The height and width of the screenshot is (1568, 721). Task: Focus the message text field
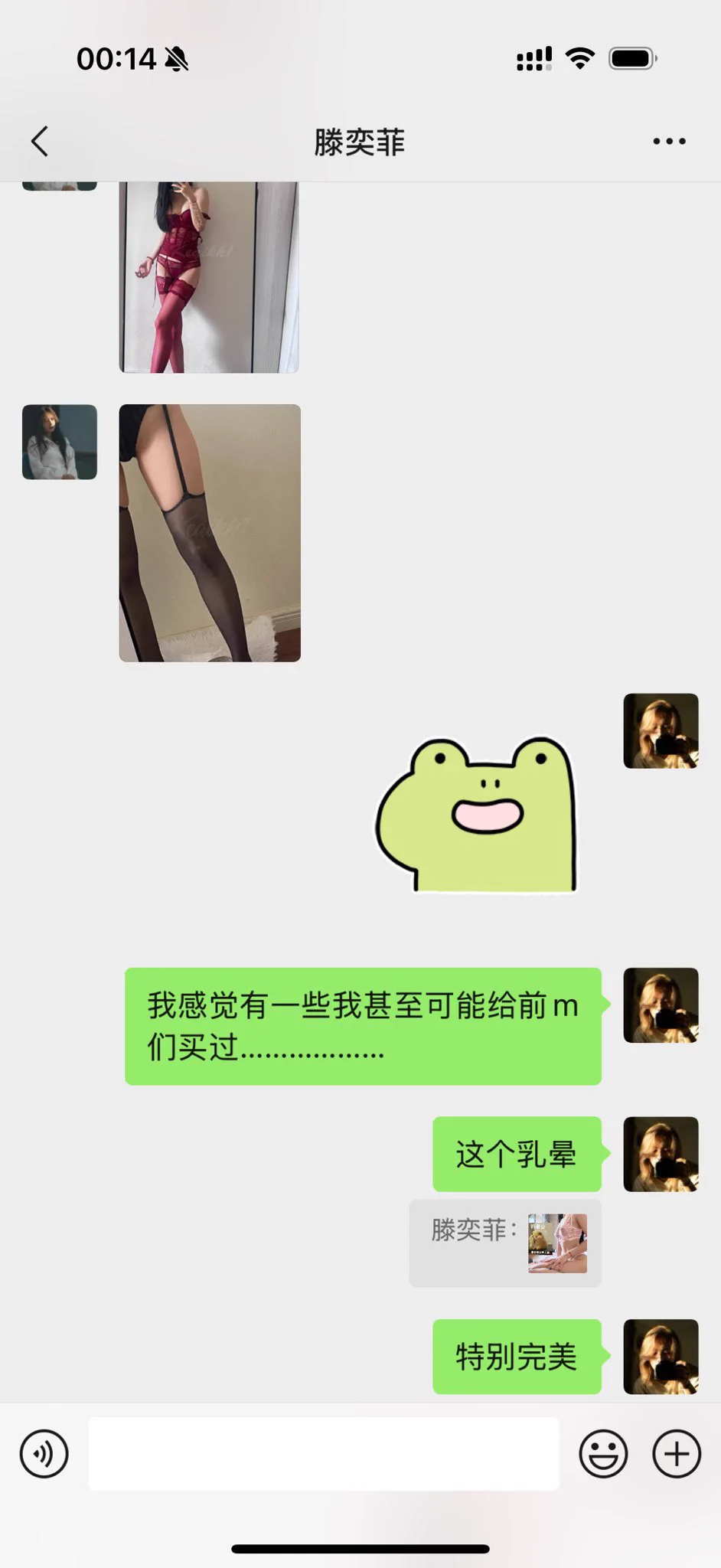(324, 1453)
